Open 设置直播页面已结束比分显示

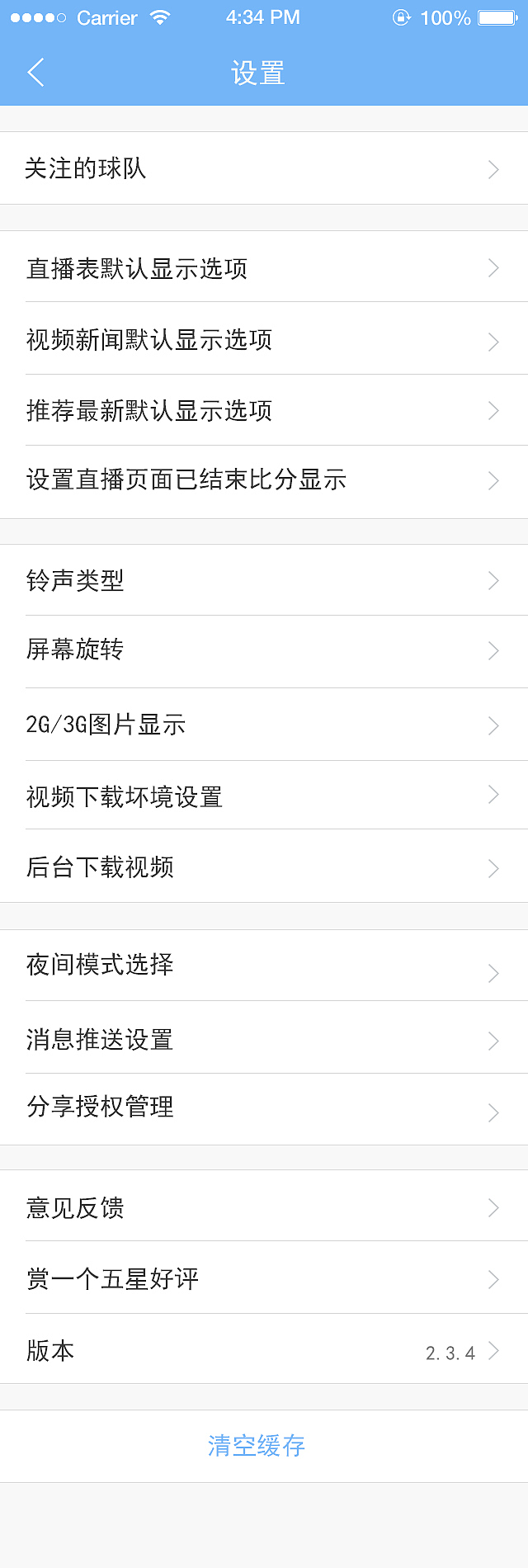(x=264, y=480)
